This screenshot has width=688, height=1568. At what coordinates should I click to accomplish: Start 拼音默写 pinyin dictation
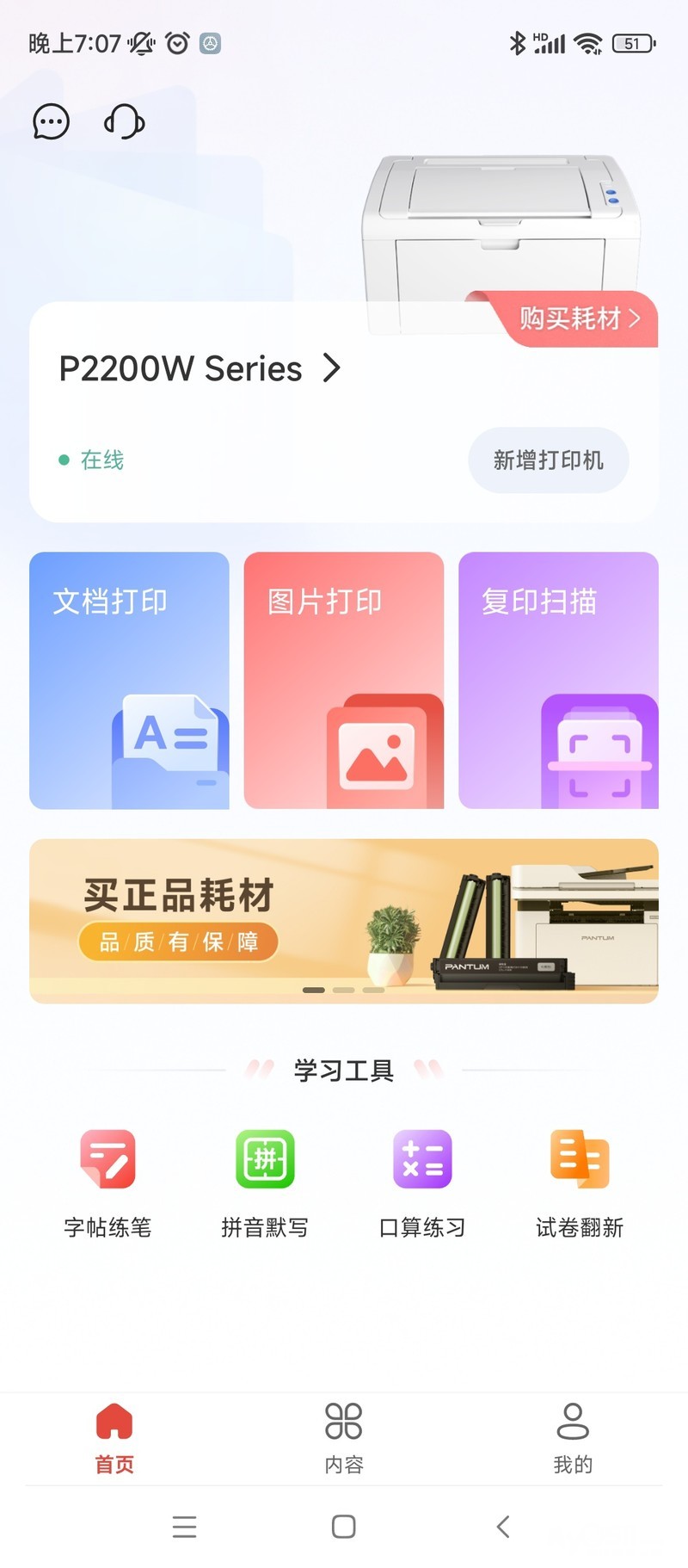point(265,1181)
